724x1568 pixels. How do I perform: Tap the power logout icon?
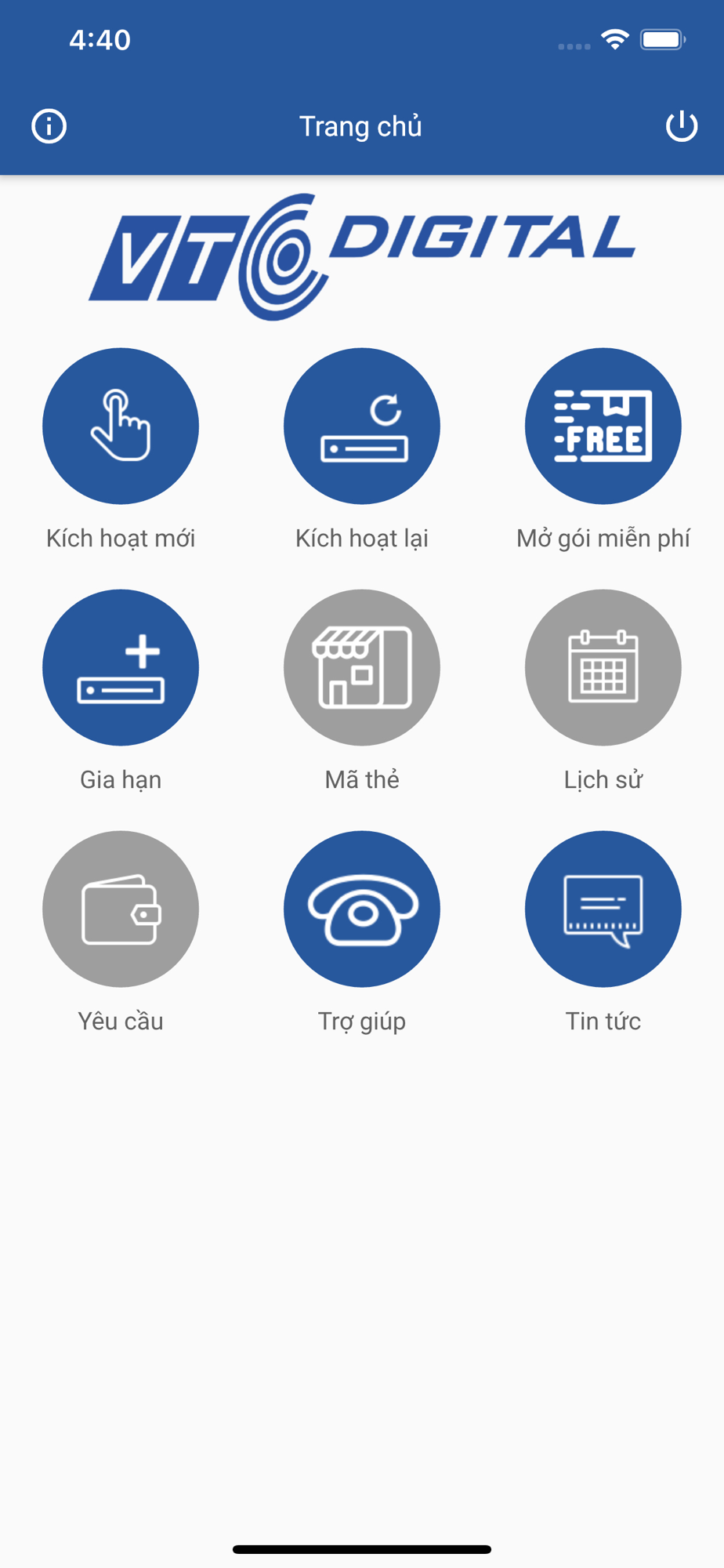(681, 126)
